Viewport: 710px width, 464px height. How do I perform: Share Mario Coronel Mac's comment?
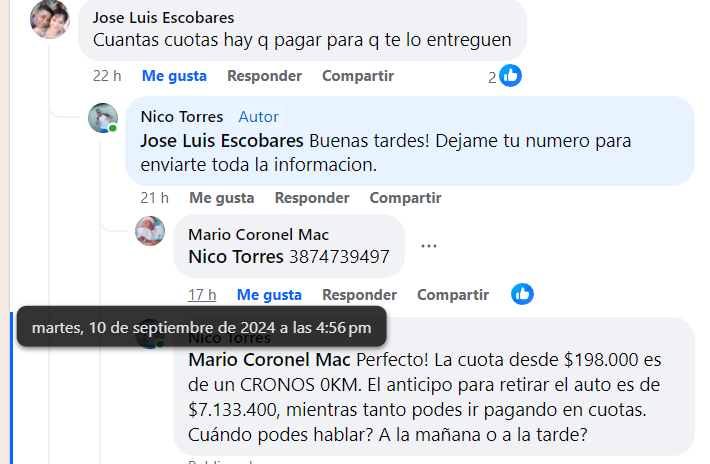click(x=453, y=295)
